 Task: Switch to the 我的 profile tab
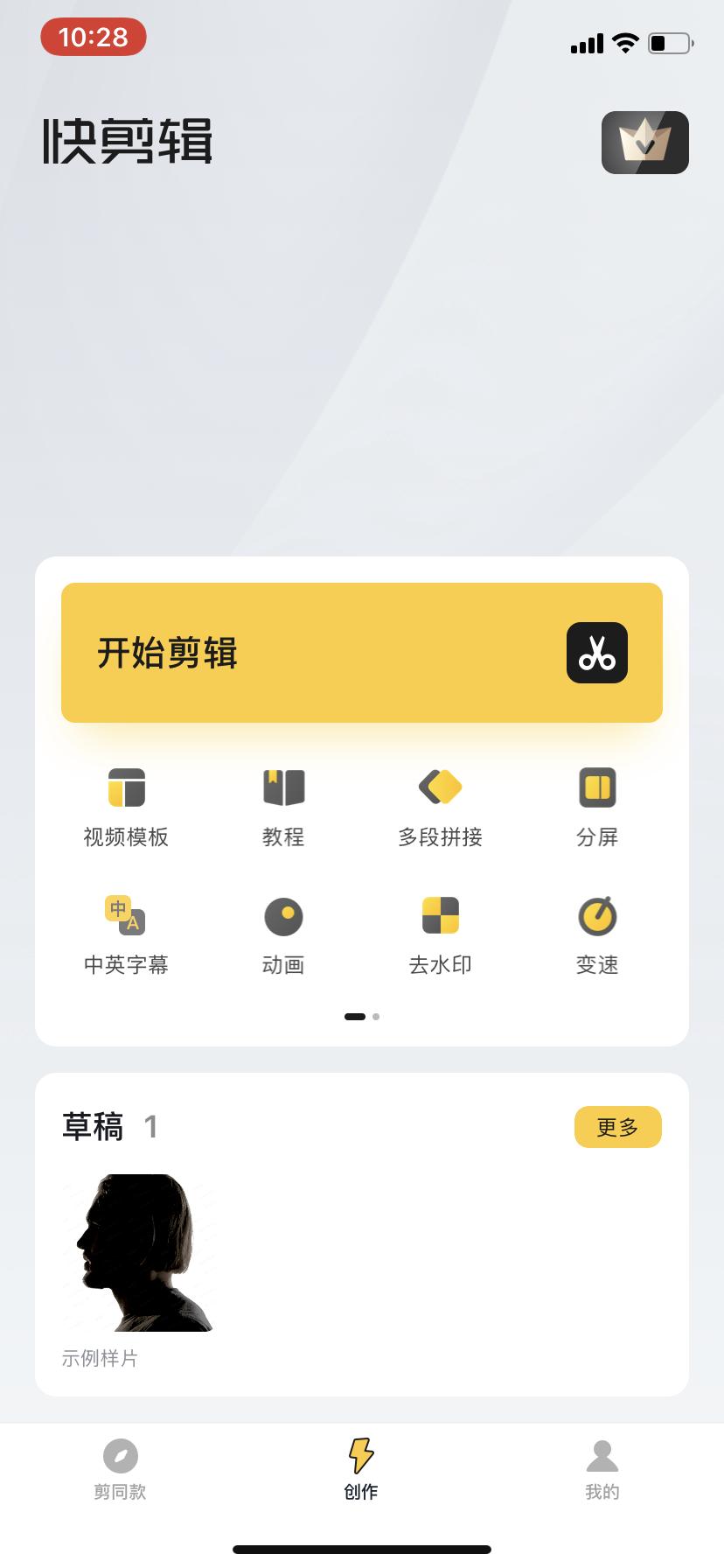[600, 1470]
